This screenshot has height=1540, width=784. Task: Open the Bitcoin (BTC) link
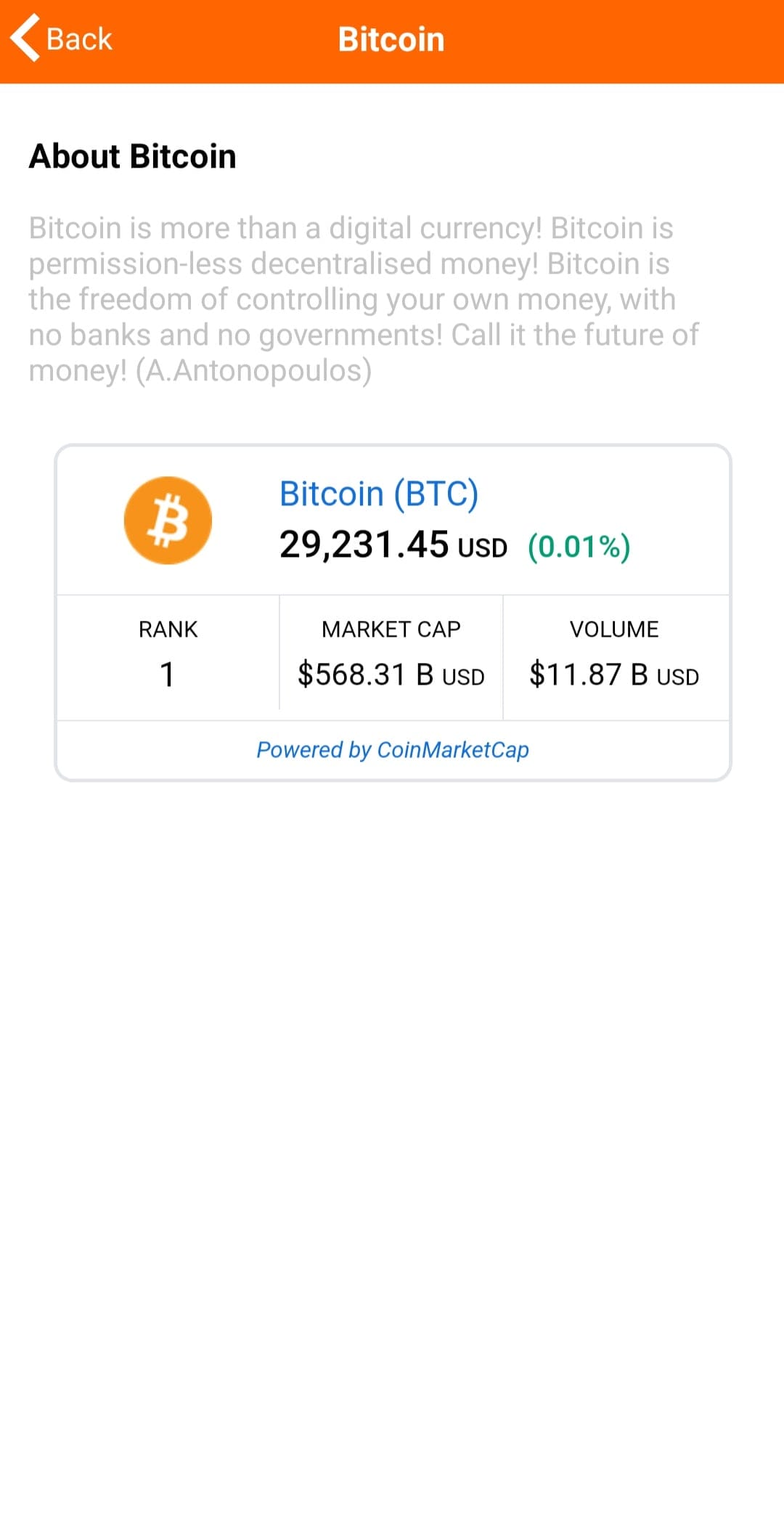(x=379, y=494)
